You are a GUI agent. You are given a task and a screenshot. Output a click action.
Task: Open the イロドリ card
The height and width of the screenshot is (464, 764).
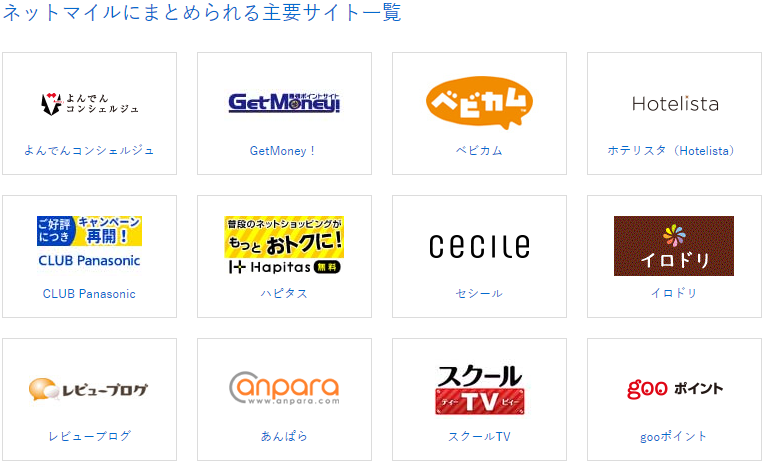click(x=674, y=256)
